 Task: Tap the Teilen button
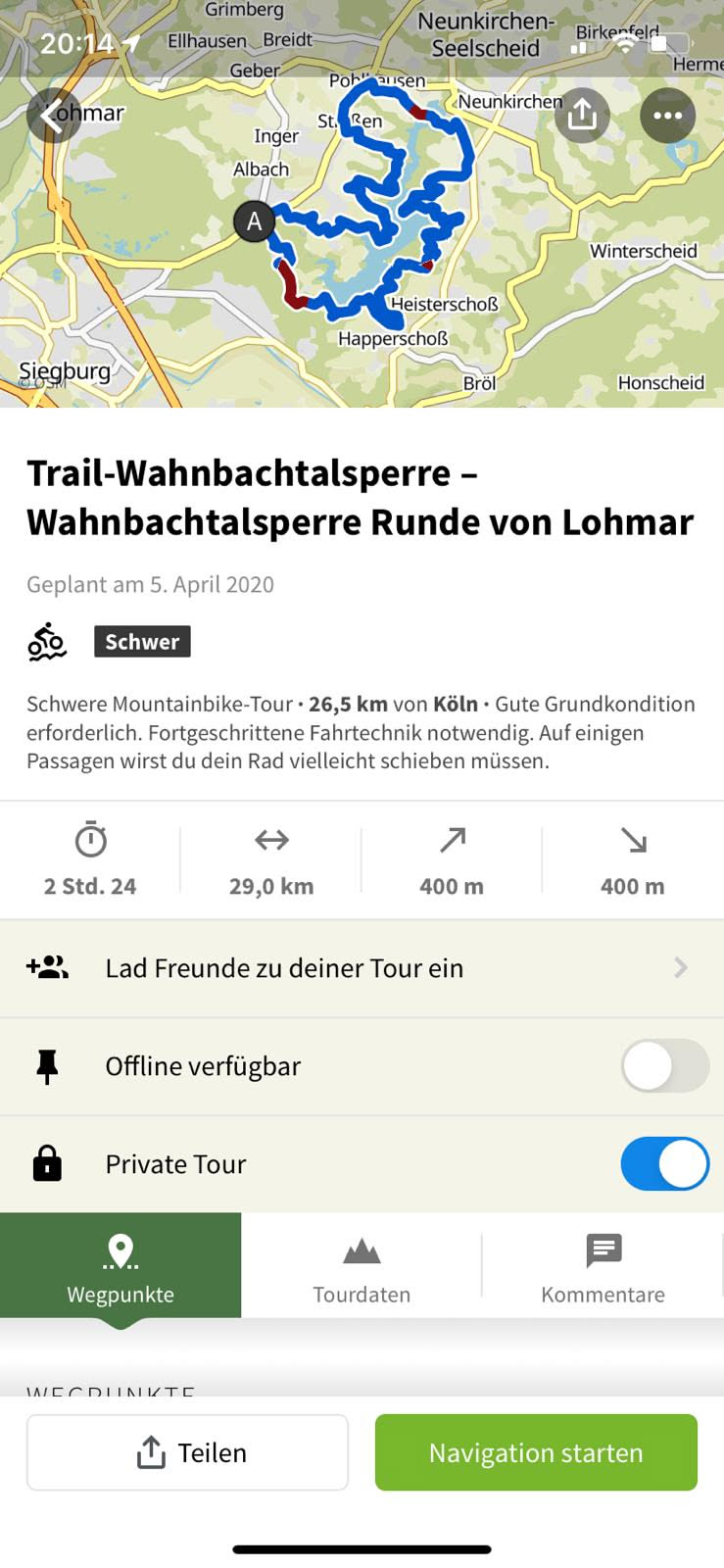coord(187,1452)
